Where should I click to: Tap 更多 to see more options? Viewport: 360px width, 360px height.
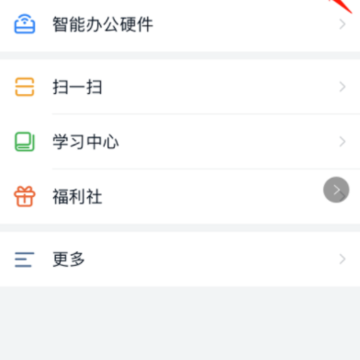coord(180,259)
